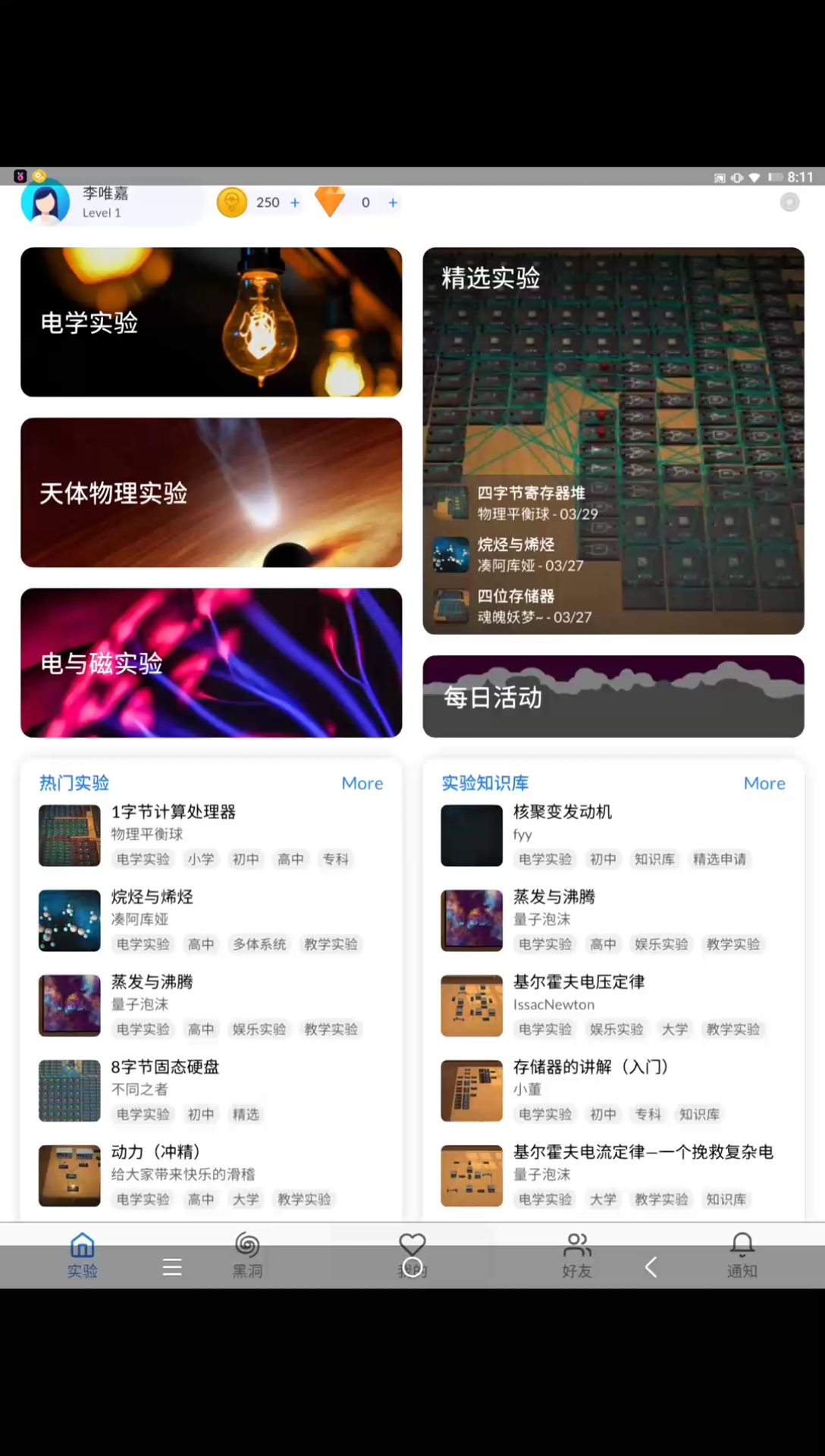Open More in 热门实验 section
825x1456 pixels.
(362, 783)
